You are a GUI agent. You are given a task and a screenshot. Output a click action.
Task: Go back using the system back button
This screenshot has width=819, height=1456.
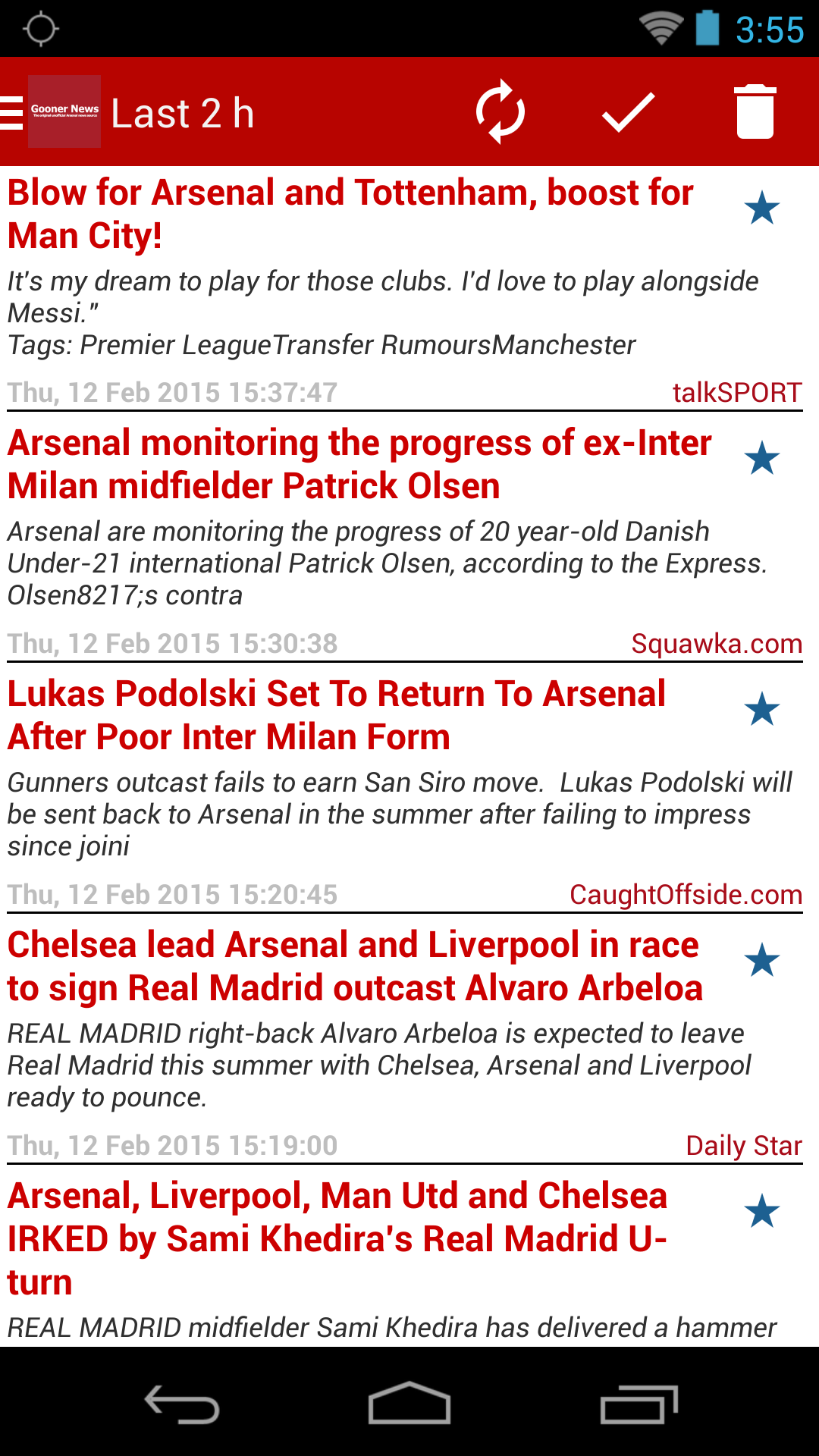pos(182,1404)
